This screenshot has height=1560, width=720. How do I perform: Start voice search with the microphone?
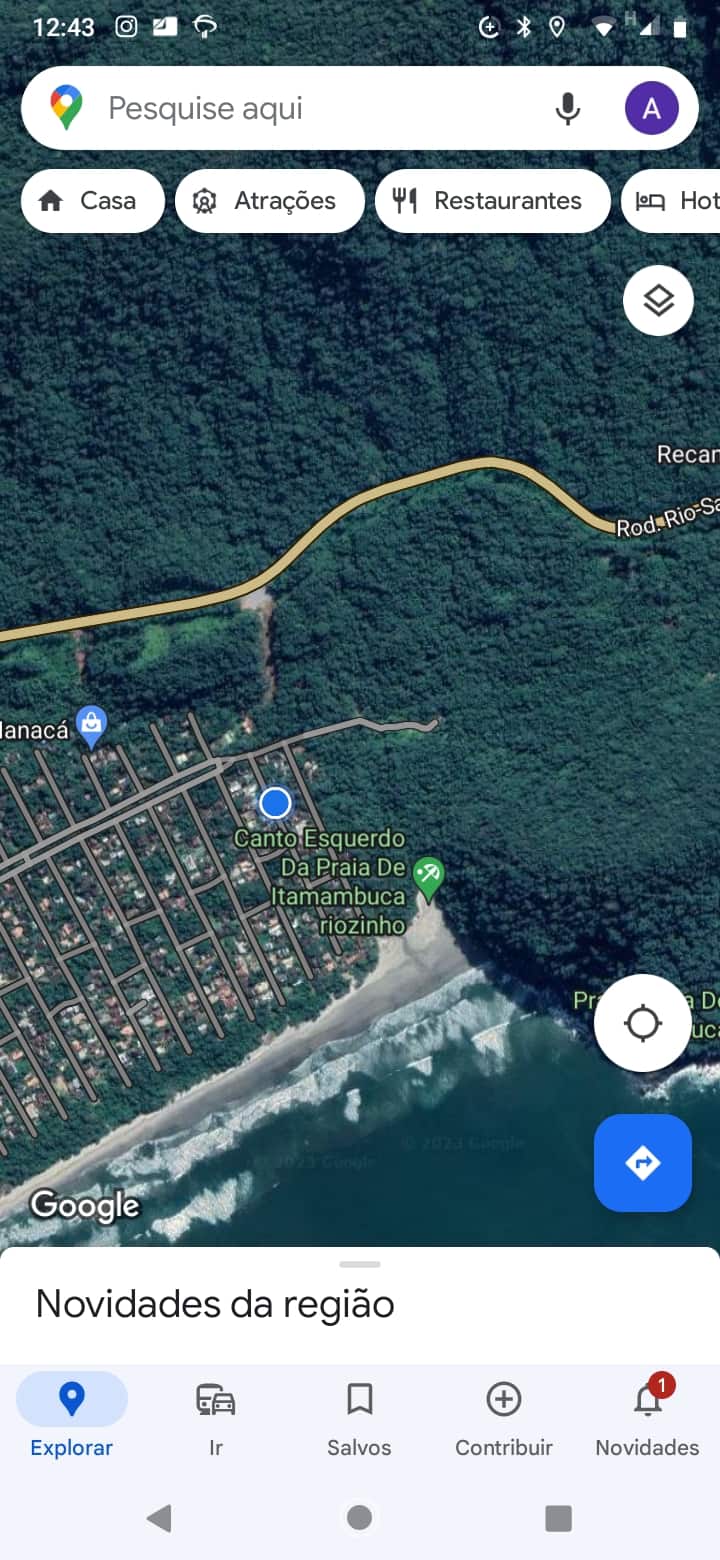pyautogui.click(x=567, y=108)
